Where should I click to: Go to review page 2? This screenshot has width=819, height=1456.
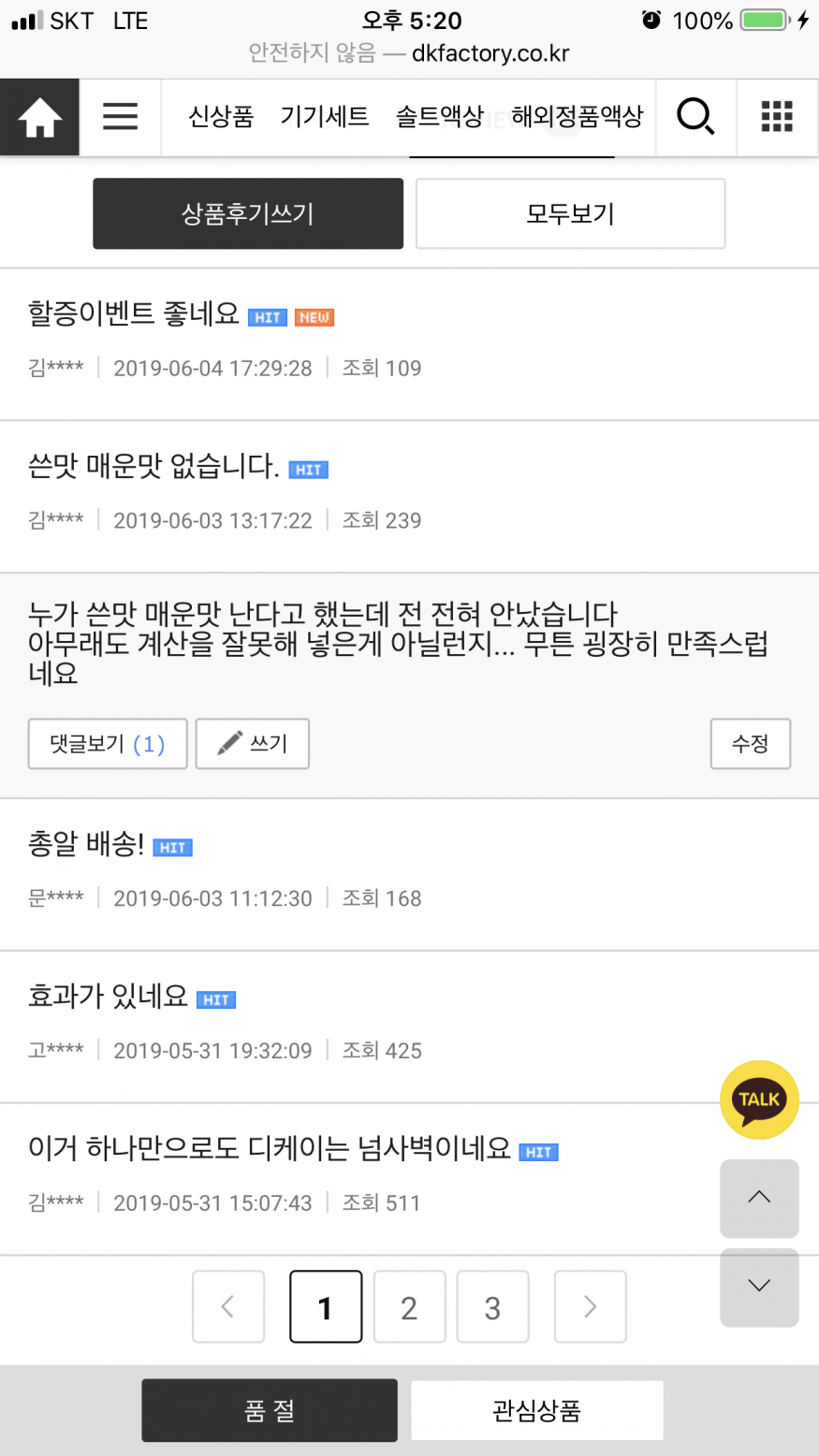pyautogui.click(x=409, y=1307)
